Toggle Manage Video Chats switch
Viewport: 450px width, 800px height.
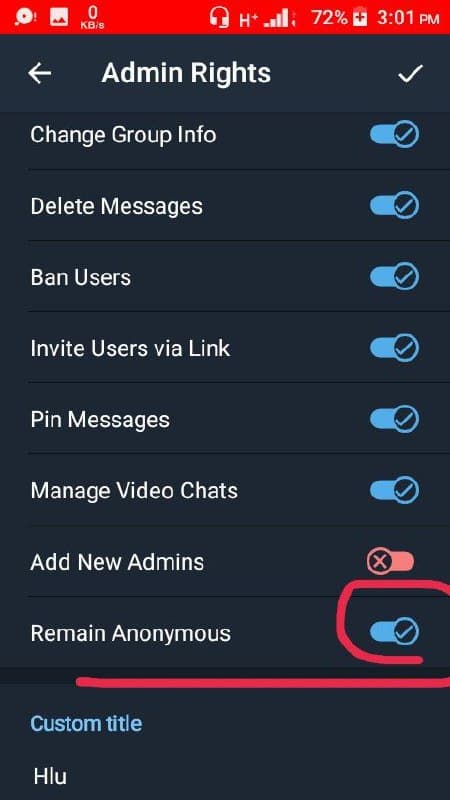coord(394,490)
